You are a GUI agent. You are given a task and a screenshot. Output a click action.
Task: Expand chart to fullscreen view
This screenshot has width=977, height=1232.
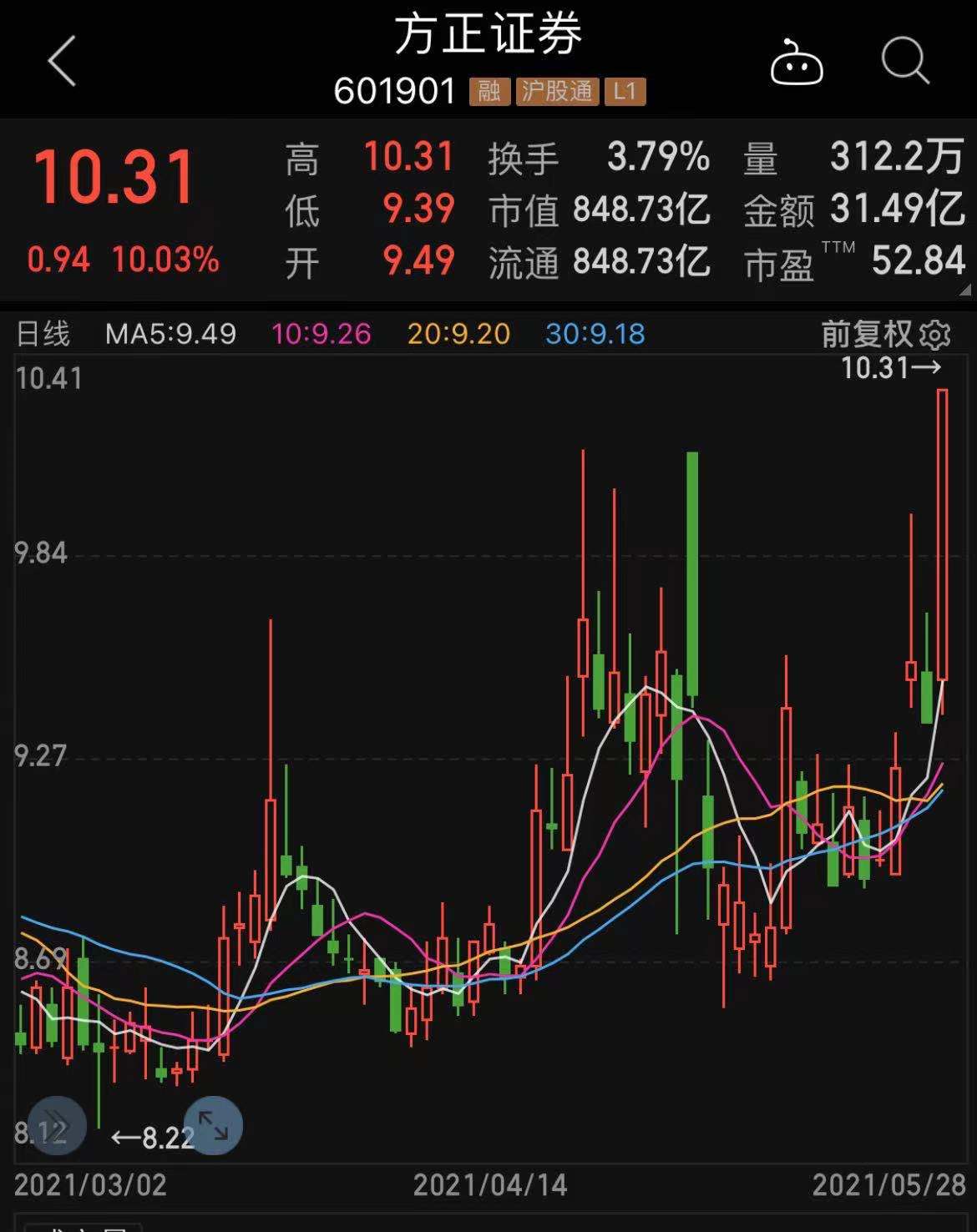click(x=213, y=1125)
